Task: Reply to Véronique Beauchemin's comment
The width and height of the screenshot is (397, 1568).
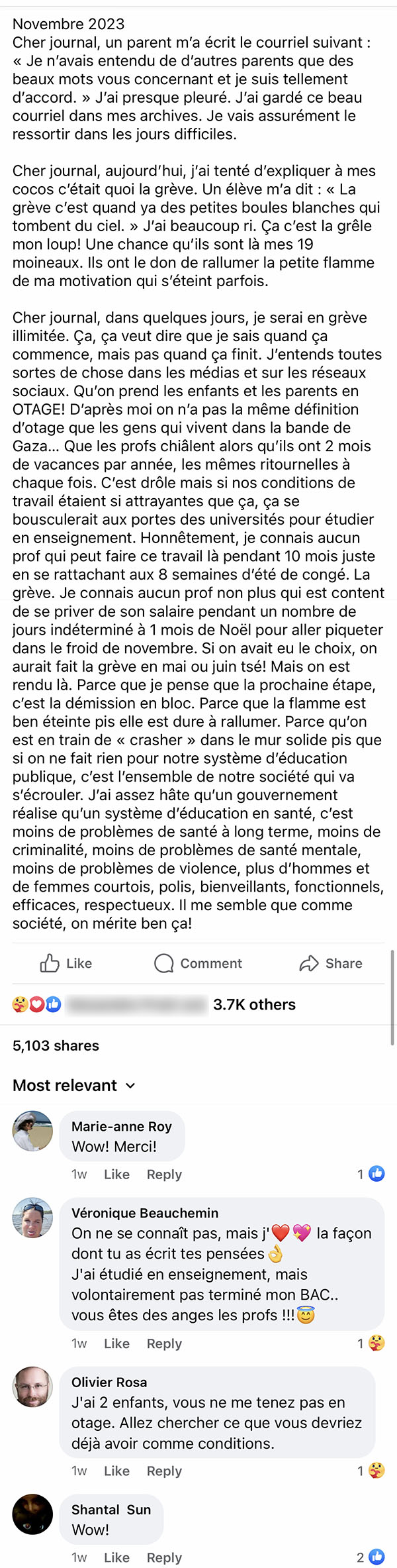Action: coord(164,1343)
